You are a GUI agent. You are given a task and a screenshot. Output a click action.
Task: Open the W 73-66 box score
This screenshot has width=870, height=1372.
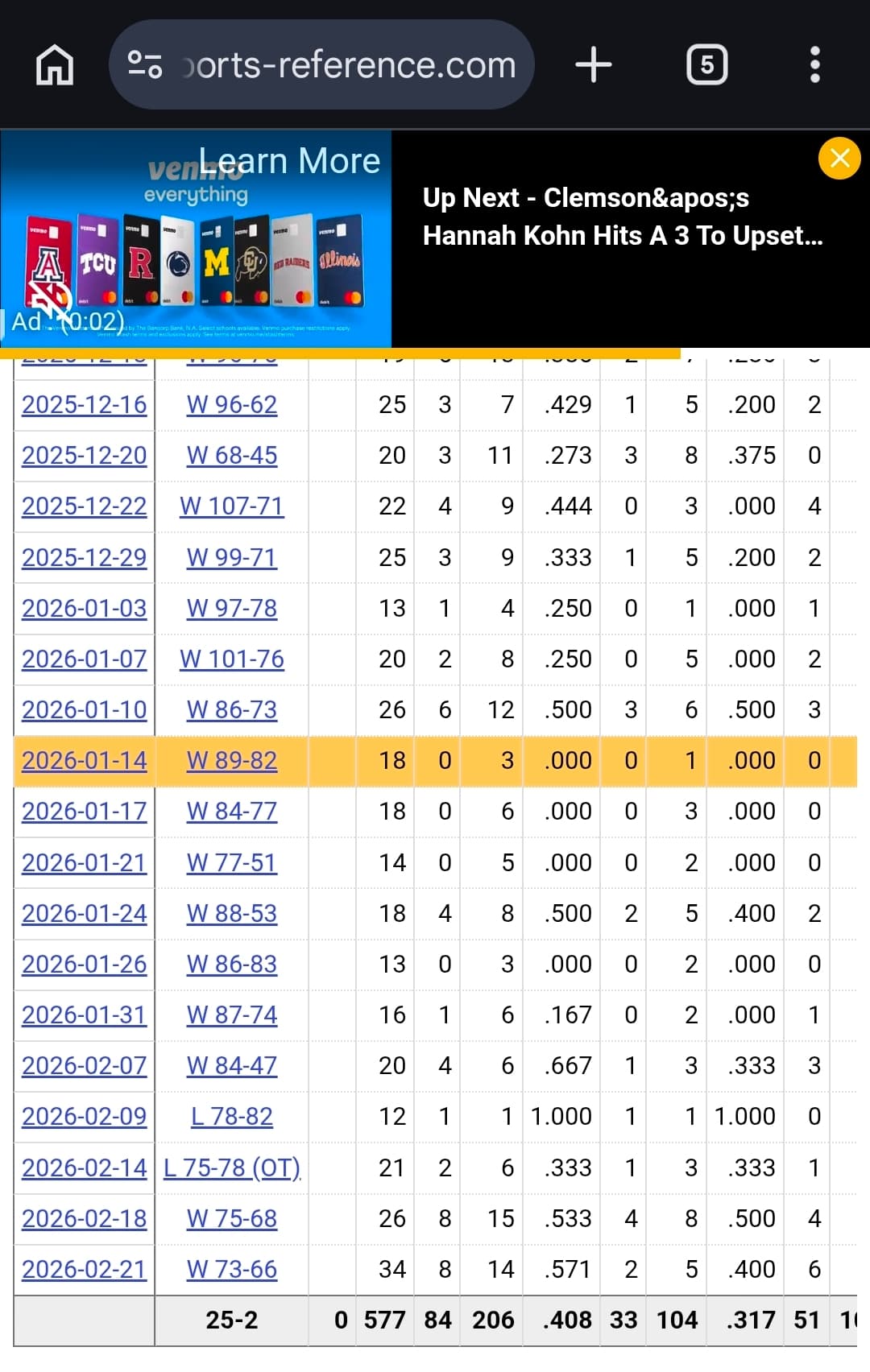coord(231,1269)
